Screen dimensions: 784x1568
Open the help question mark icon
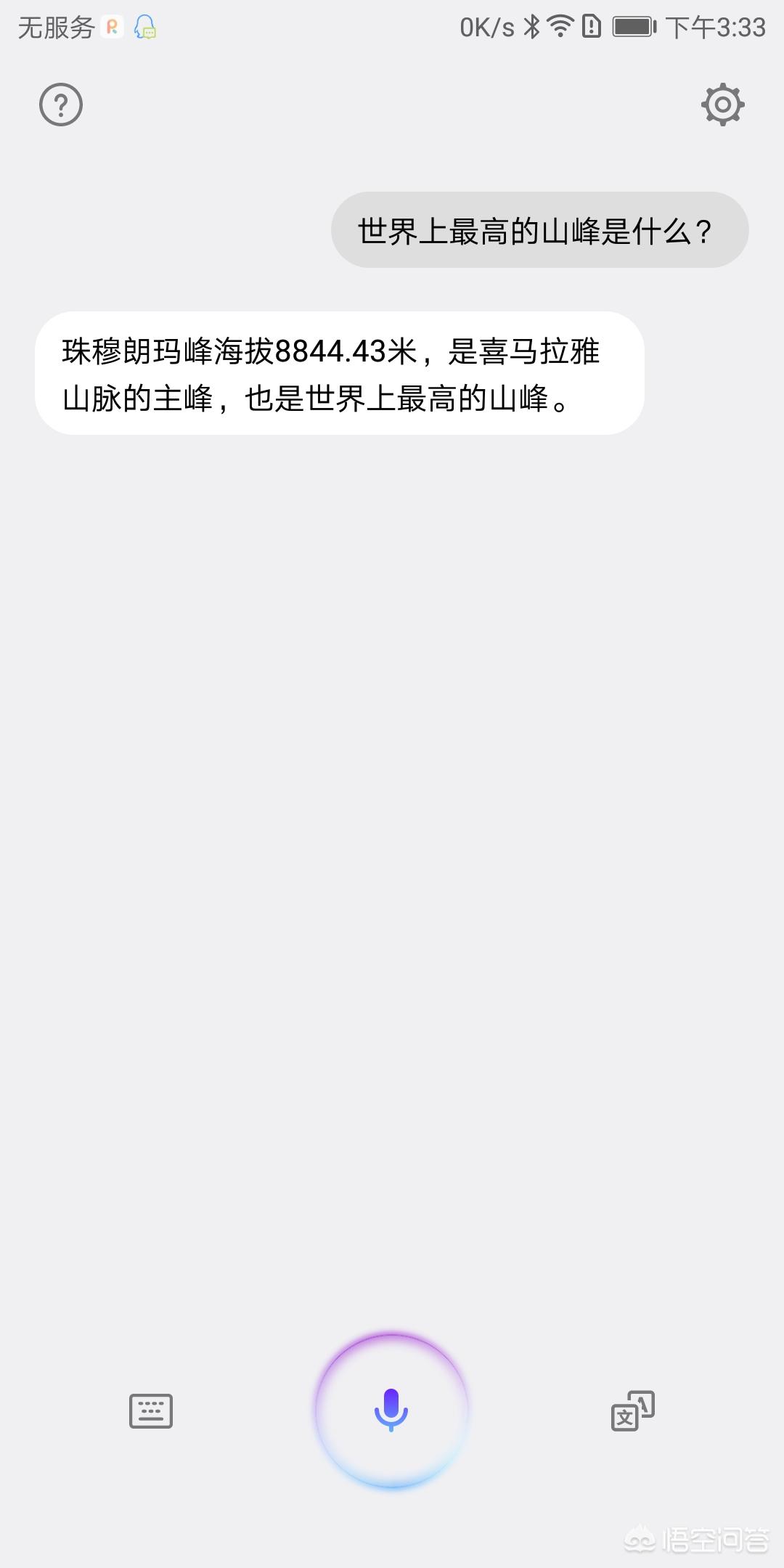(61, 105)
